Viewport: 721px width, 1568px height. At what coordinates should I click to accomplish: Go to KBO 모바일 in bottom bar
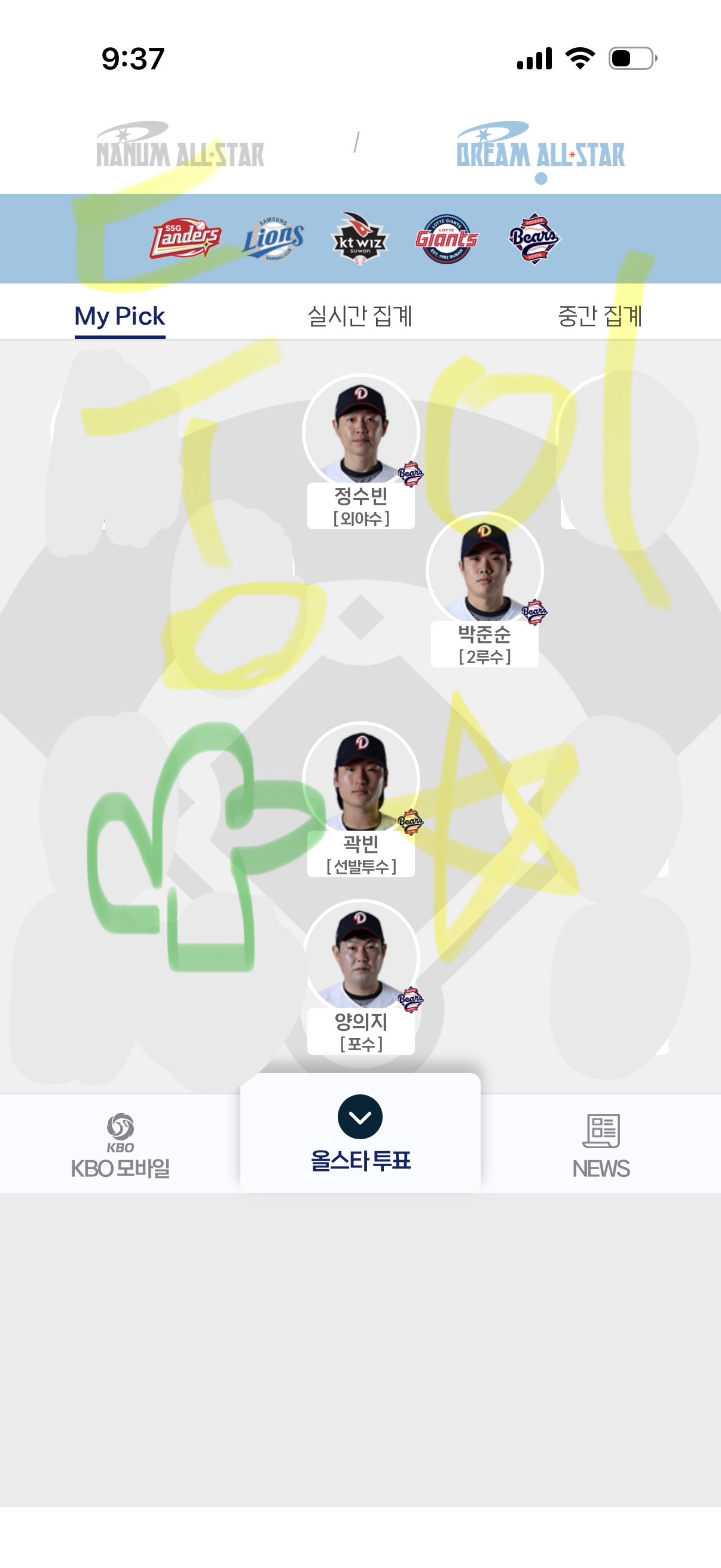(x=121, y=1146)
